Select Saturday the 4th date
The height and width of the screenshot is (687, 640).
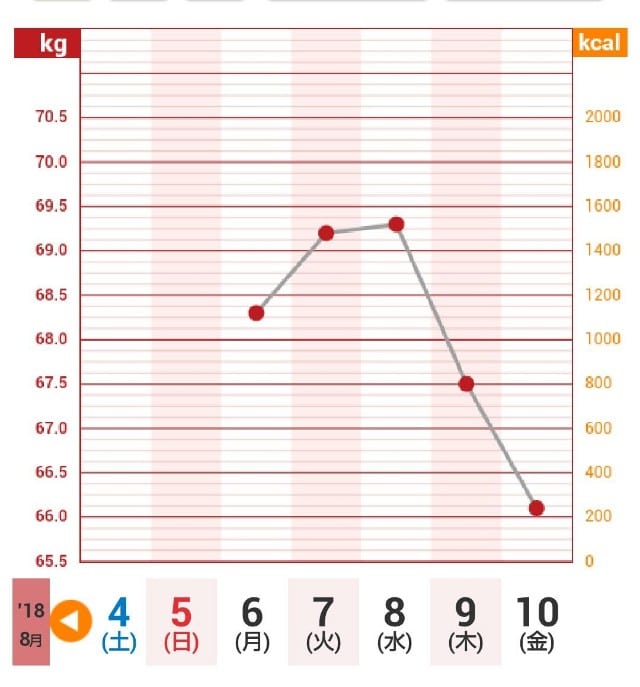point(118,623)
